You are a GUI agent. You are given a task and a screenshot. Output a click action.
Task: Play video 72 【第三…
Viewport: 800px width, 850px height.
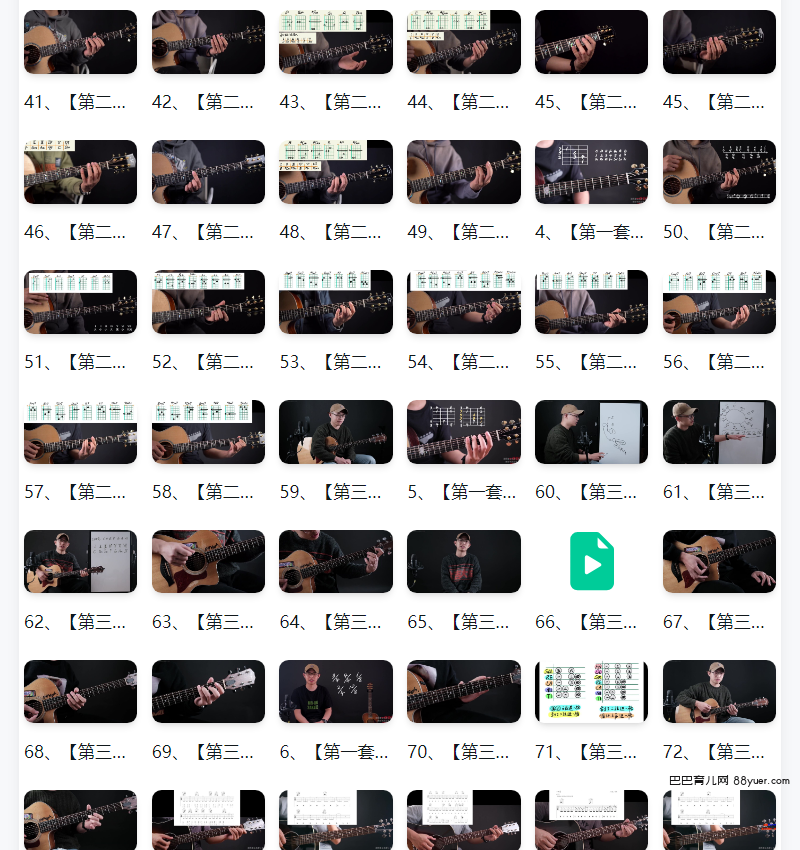pos(719,692)
